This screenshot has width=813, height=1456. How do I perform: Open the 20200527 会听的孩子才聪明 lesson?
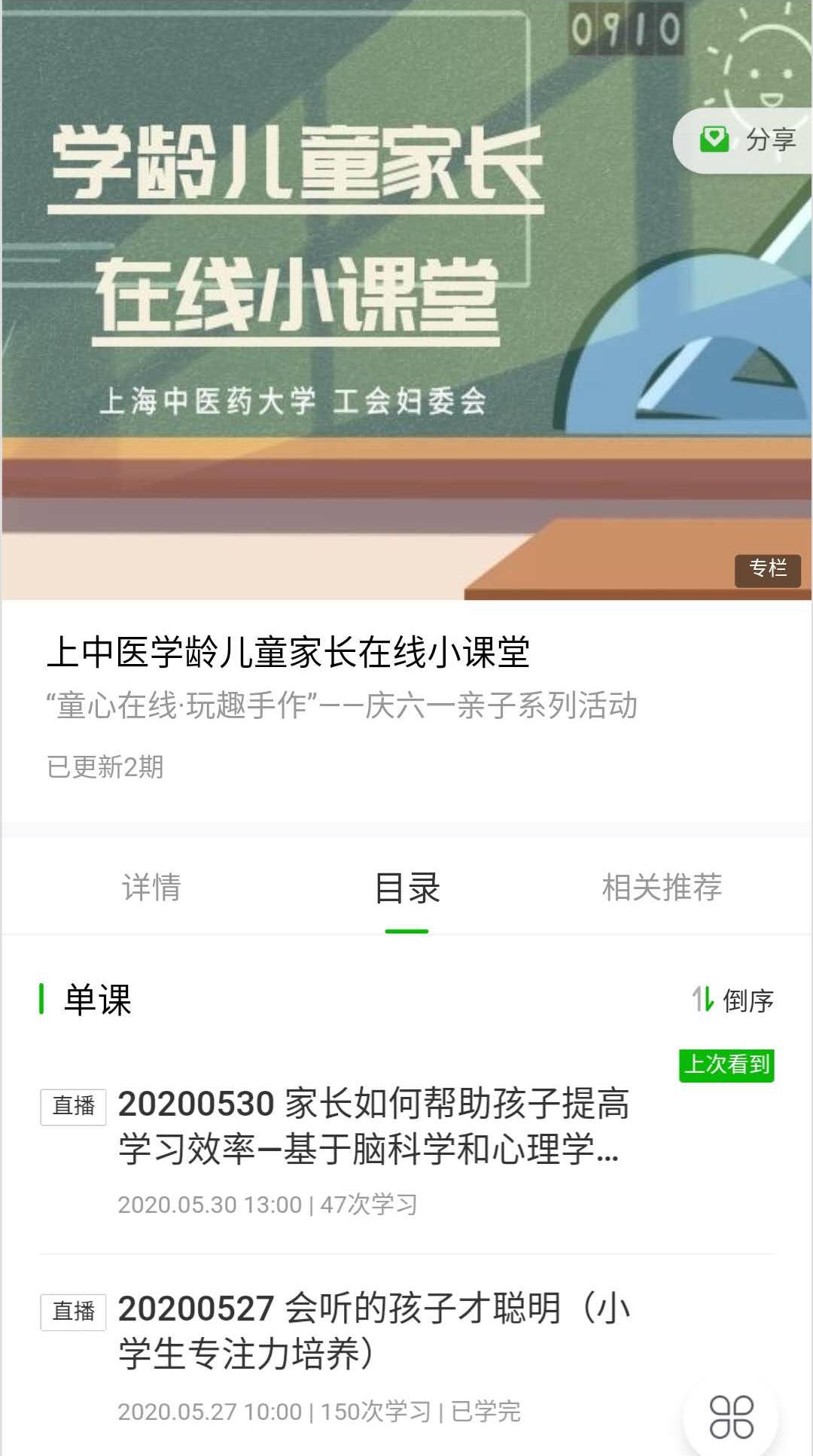pyautogui.click(x=373, y=1331)
